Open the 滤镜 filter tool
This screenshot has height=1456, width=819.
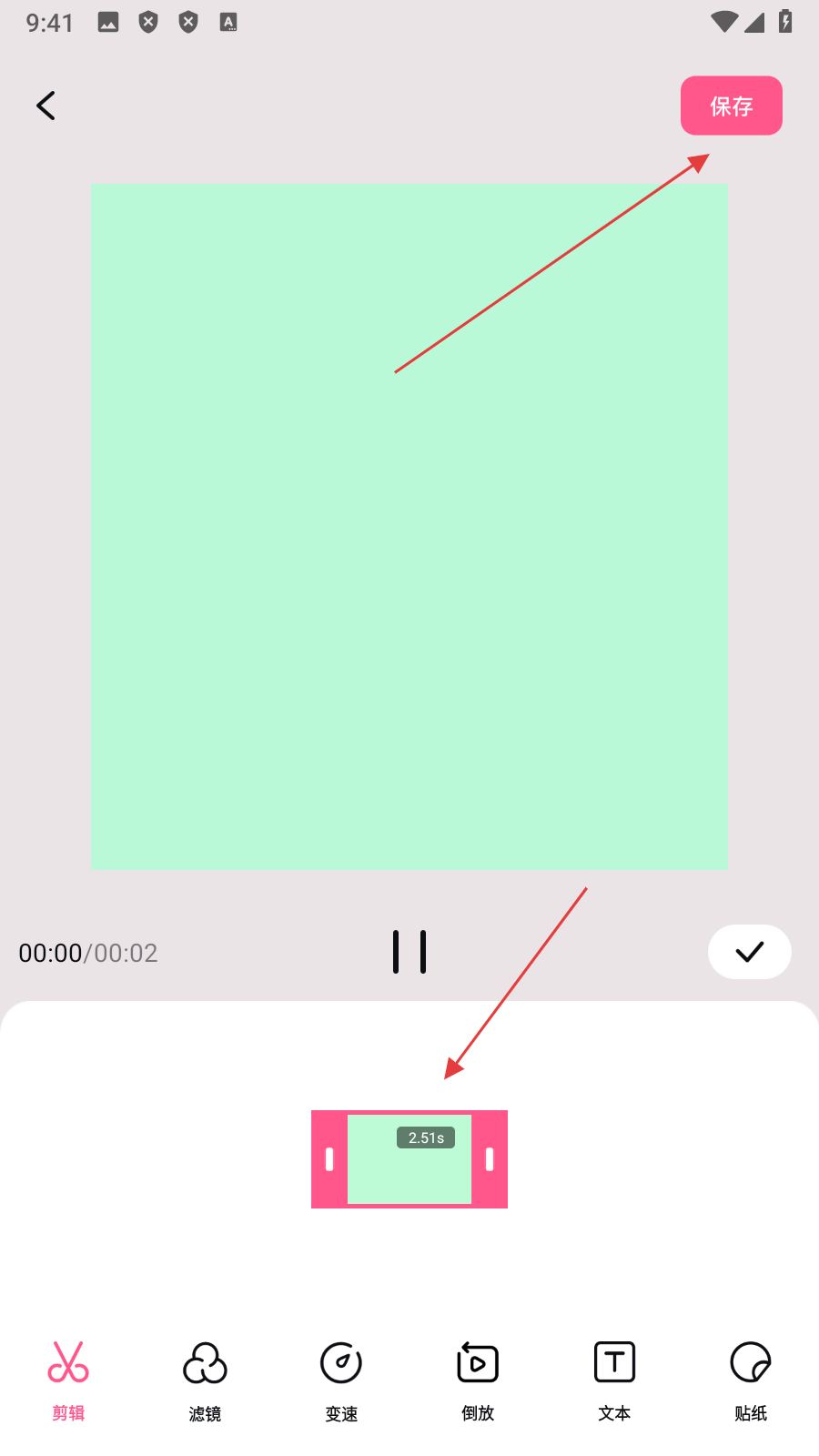(205, 1380)
